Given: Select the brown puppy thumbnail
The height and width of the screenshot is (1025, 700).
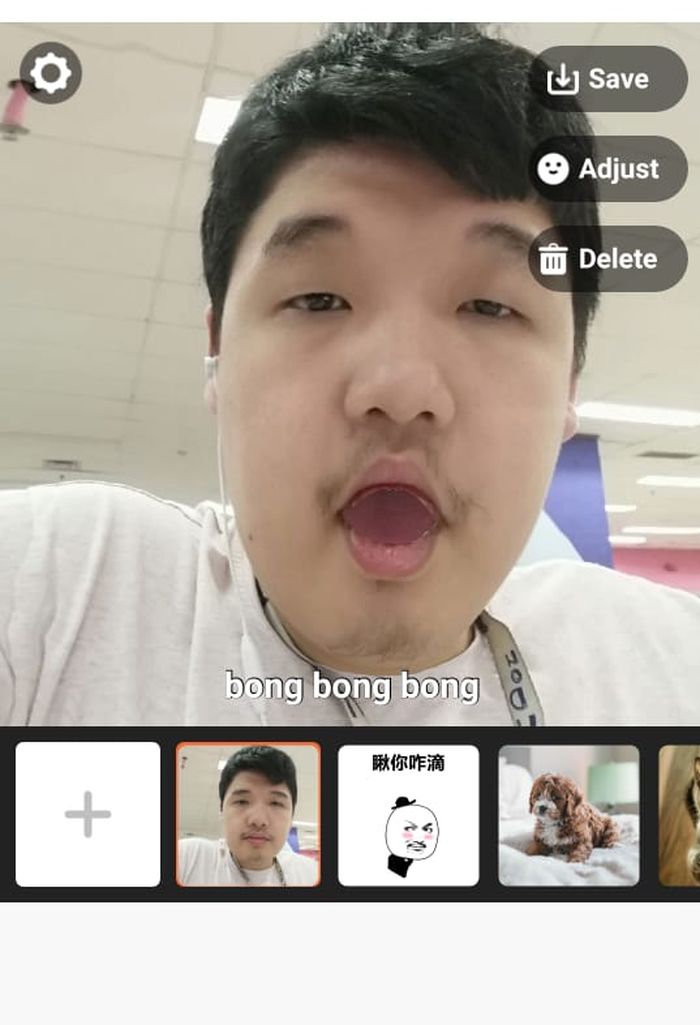Looking at the screenshot, I should (568, 814).
